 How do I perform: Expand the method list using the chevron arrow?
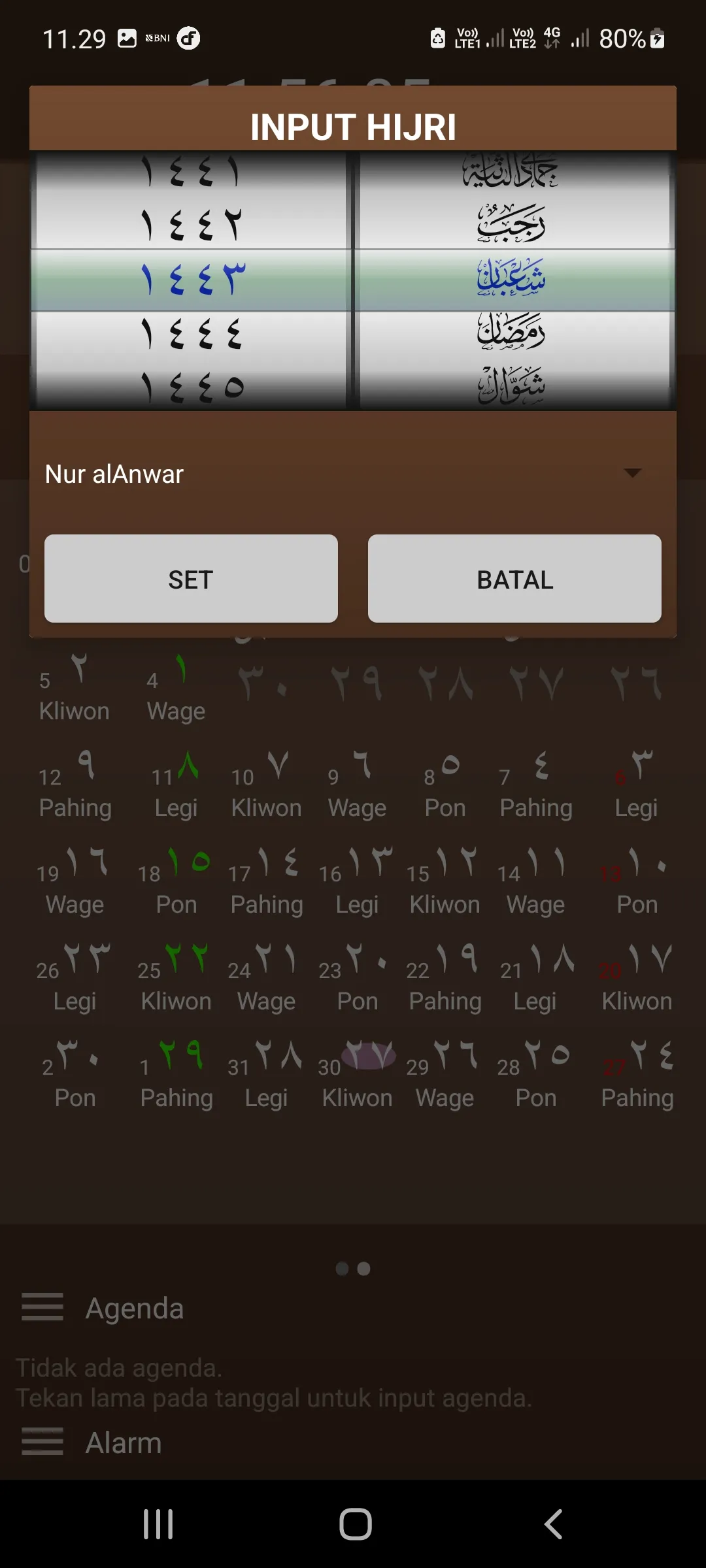[x=631, y=474]
